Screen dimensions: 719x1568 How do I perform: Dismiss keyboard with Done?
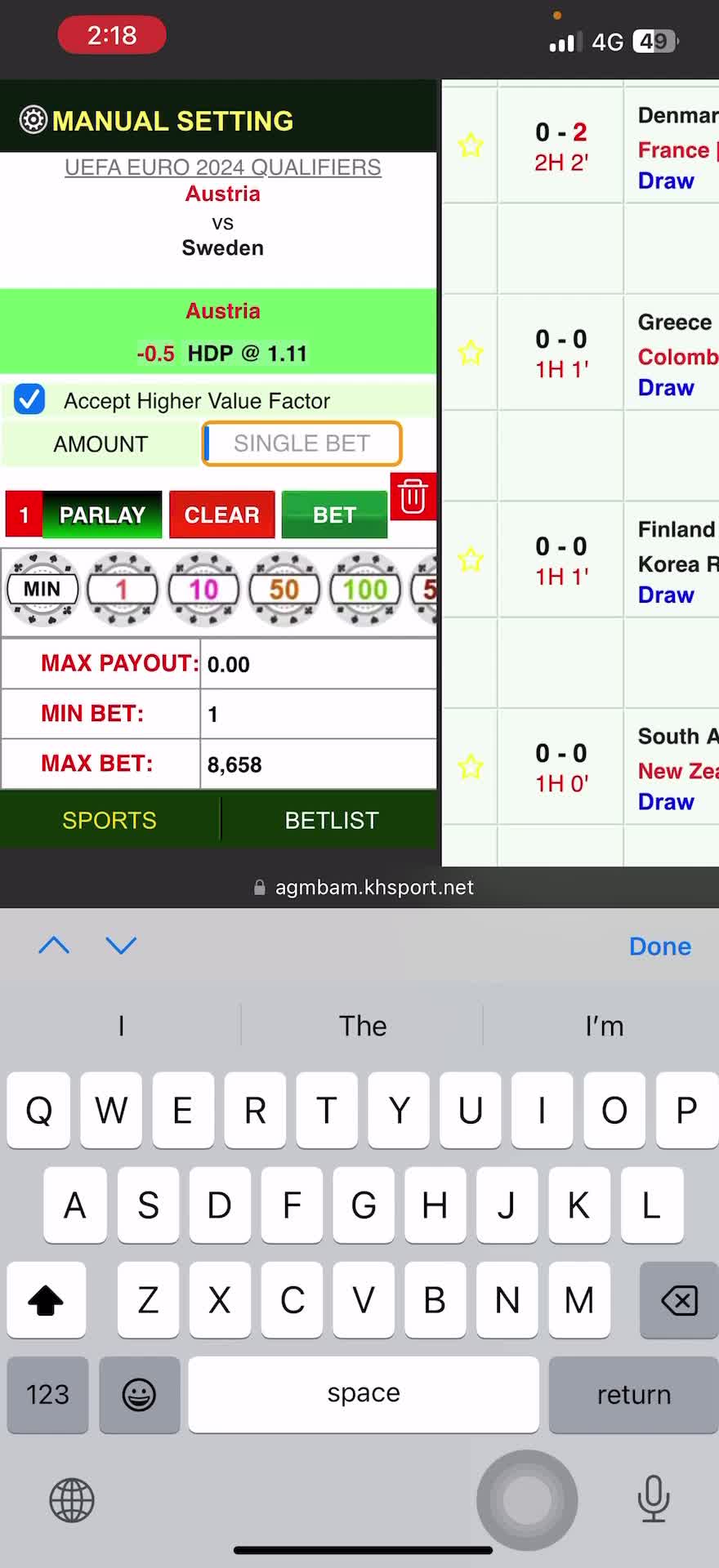pyautogui.click(x=659, y=946)
